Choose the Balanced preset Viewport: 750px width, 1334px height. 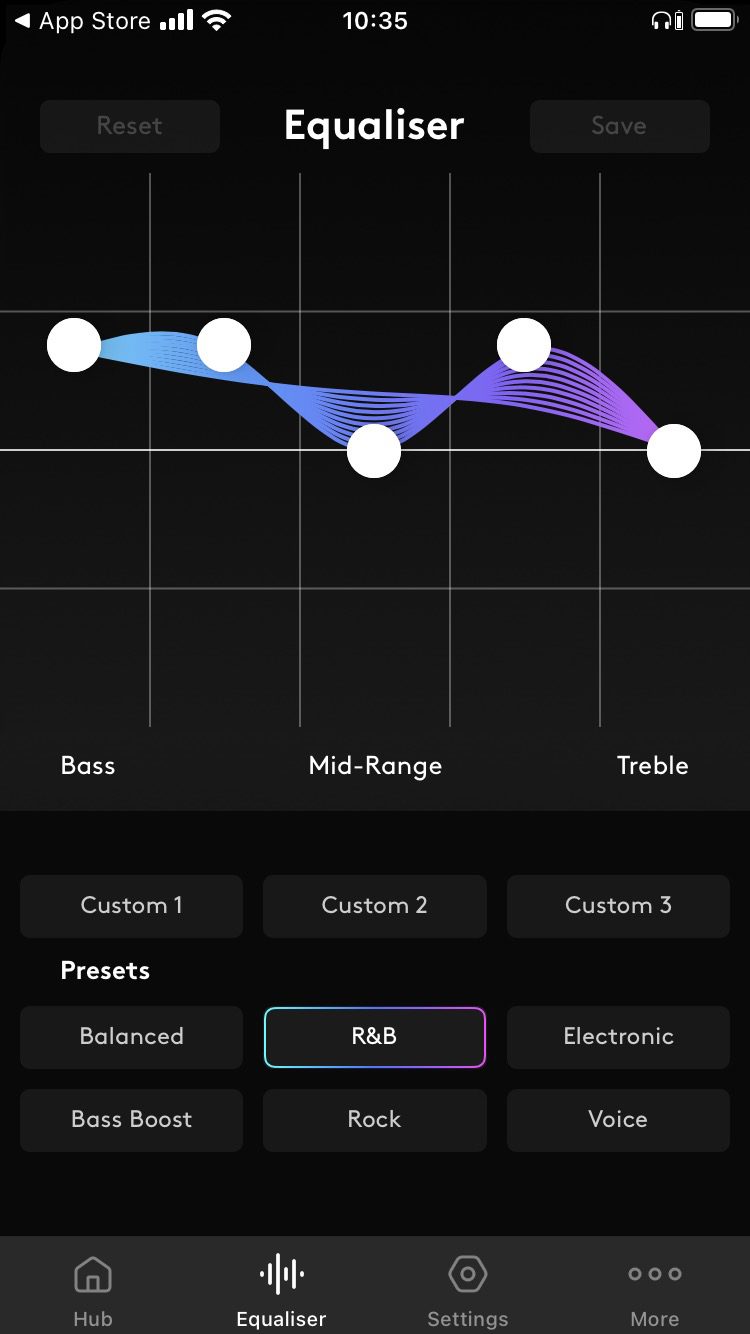coord(131,1037)
